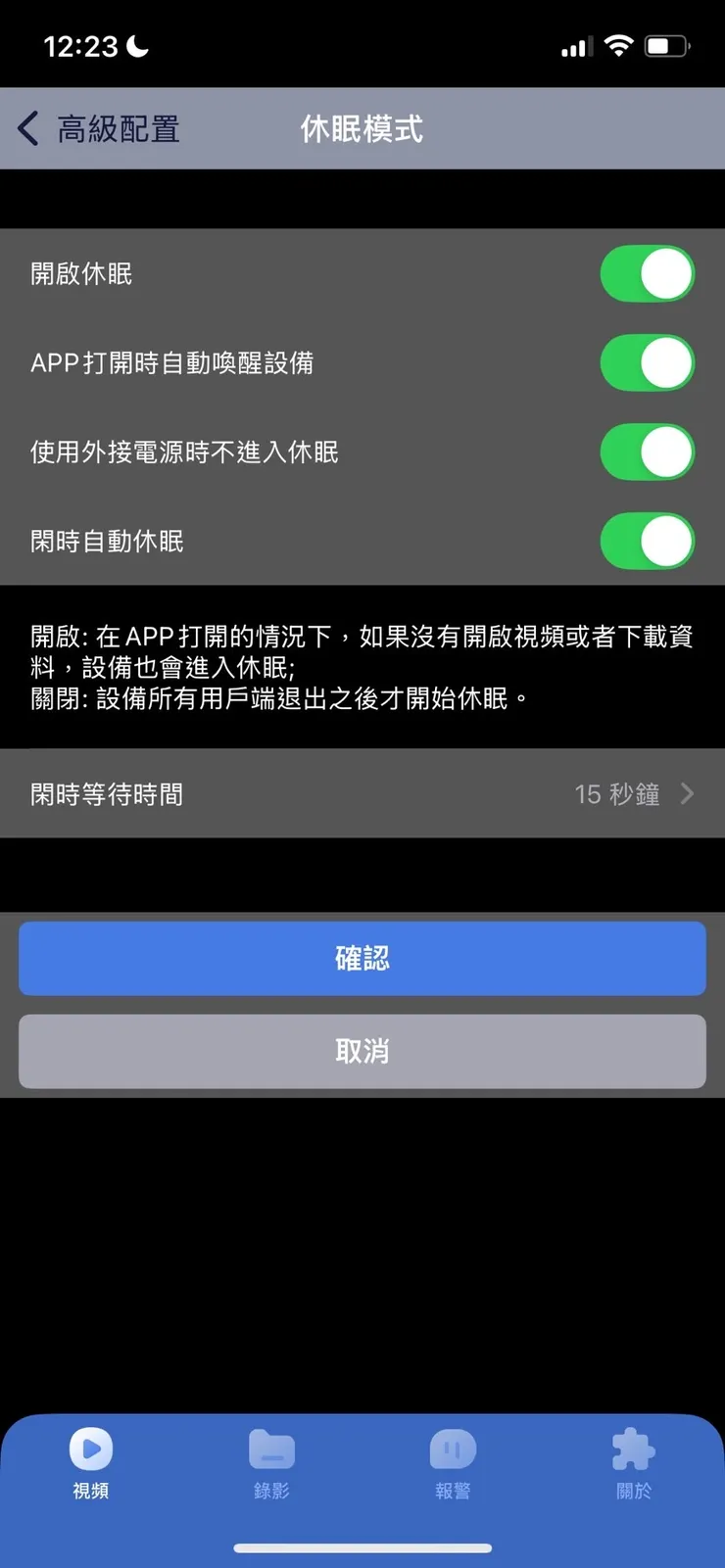Disable 閑時自動休眠

(x=647, y=541)
